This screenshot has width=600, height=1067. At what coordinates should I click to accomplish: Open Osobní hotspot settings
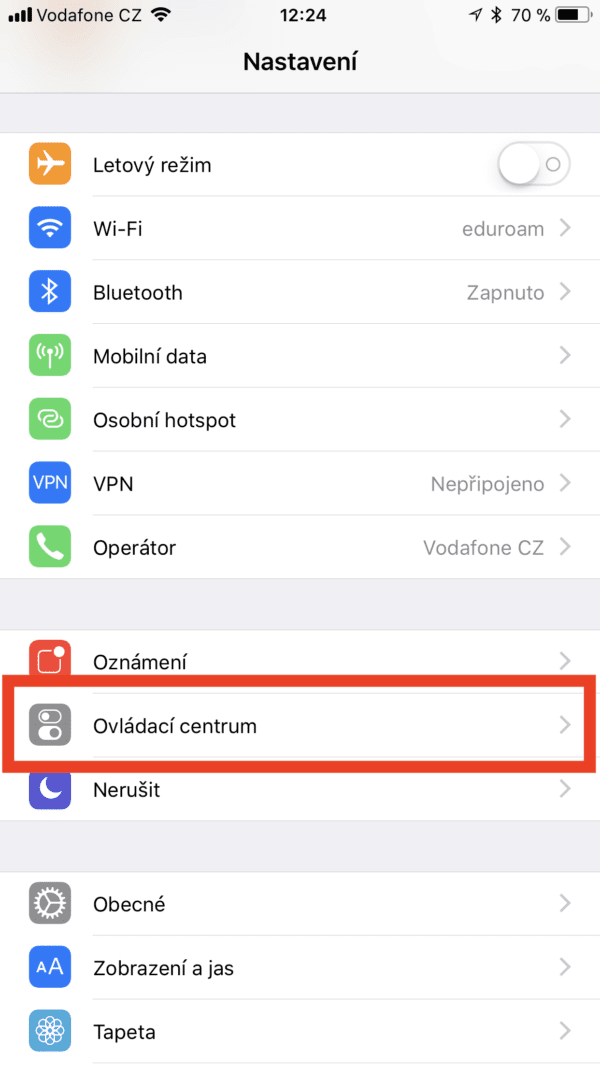click(x=300, y=420)
